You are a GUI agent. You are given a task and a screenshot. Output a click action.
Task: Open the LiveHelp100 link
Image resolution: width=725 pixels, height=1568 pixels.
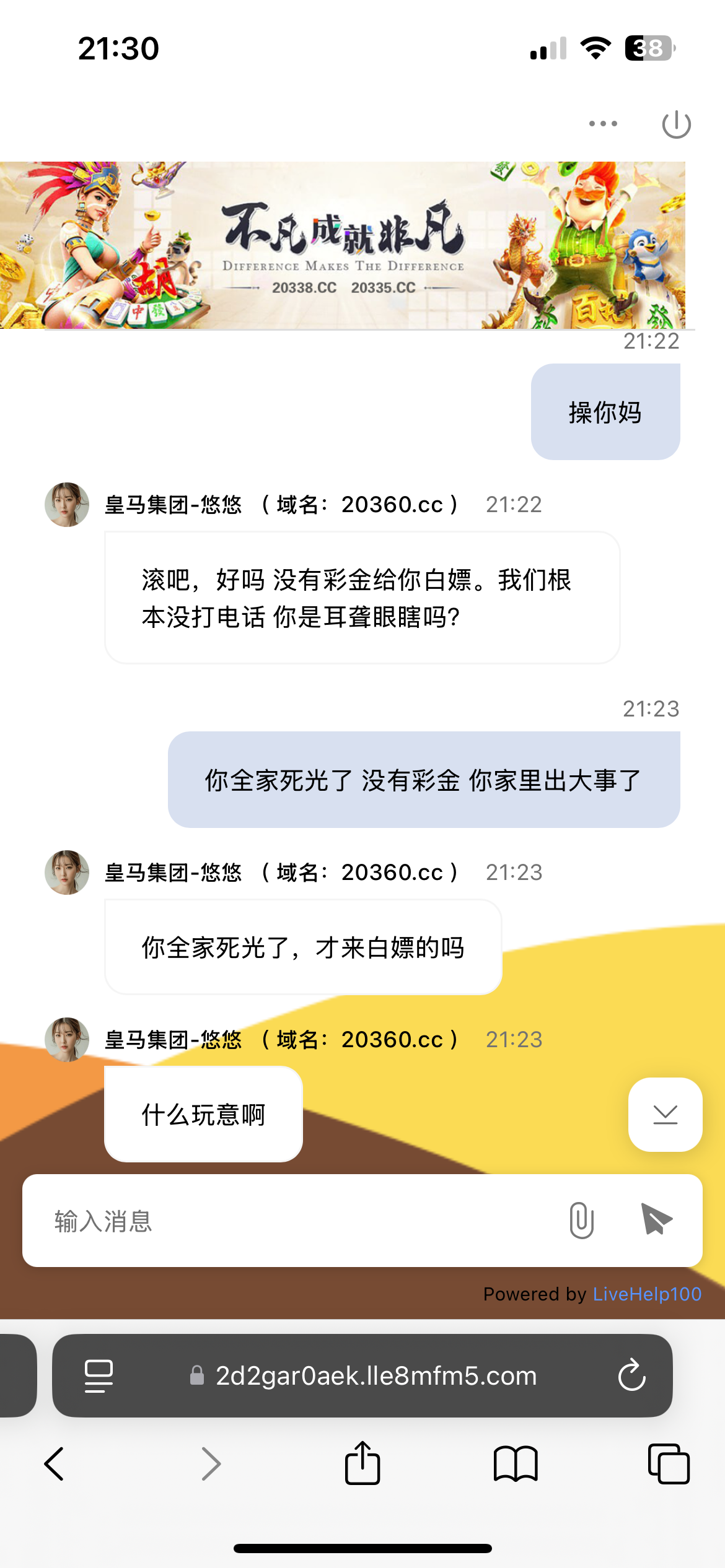point(647,1294)
